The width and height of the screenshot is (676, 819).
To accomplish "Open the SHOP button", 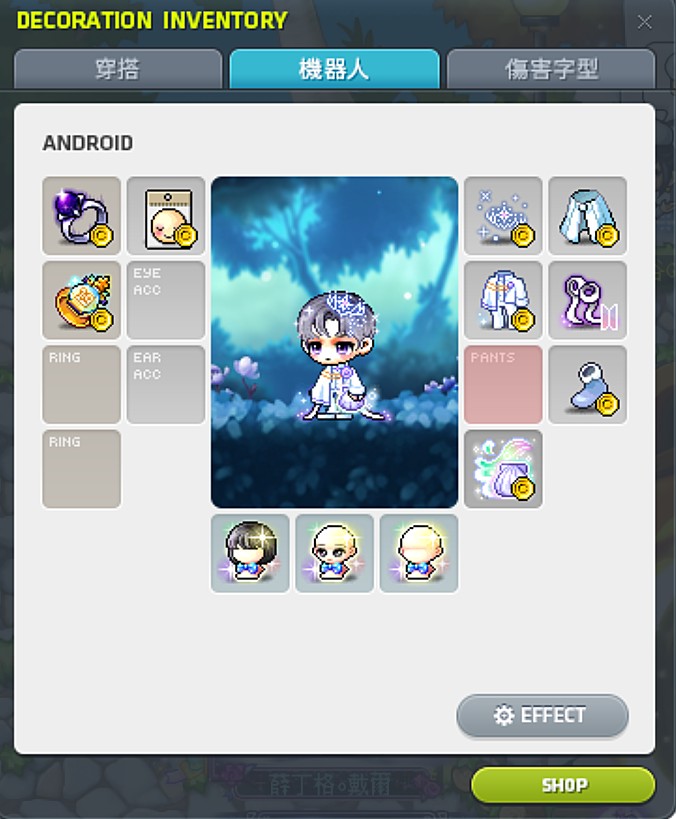I will click(x=563, y=785).
